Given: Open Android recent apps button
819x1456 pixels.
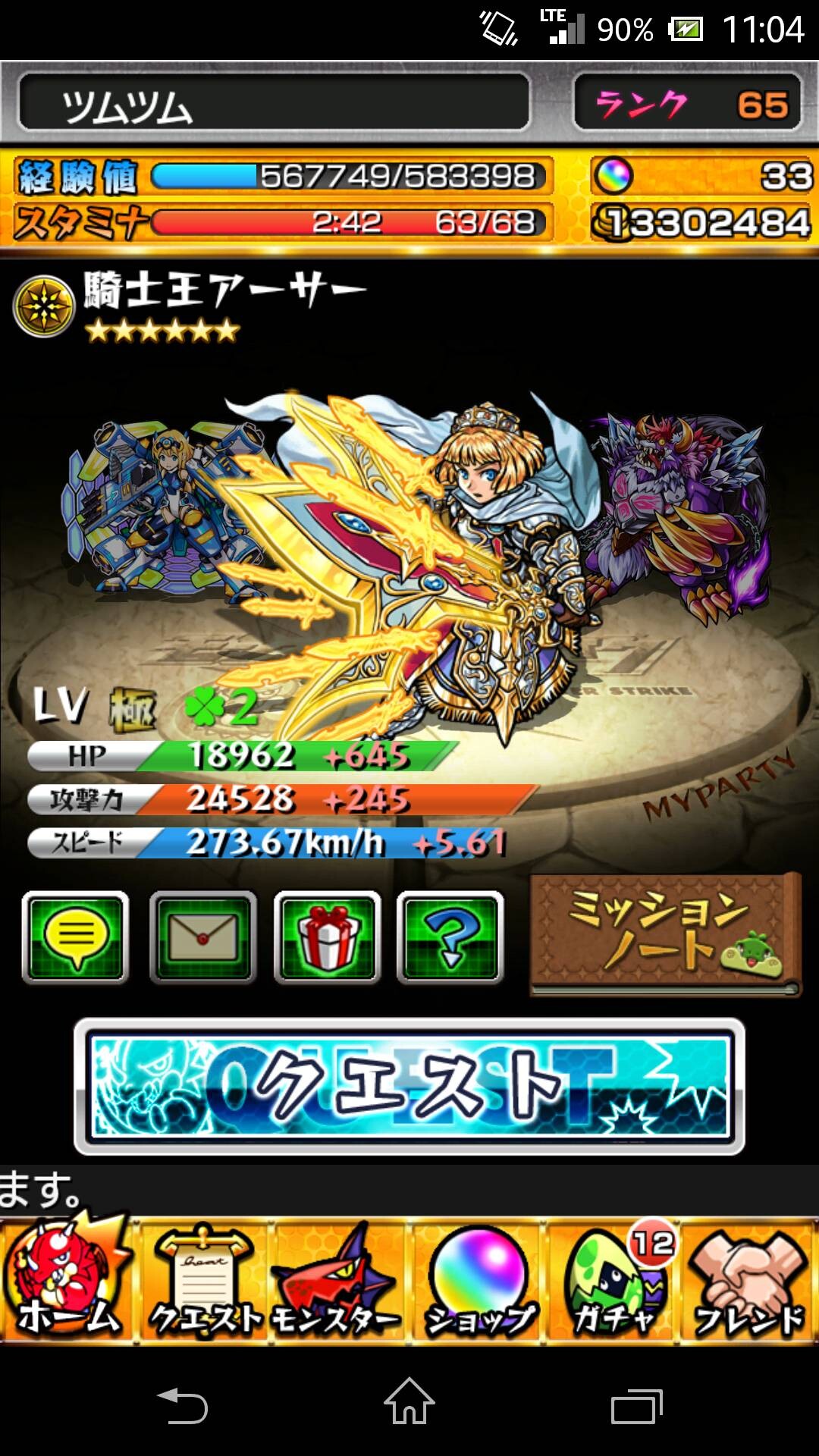Looking at the screenshot, I should click(x=637, y=1405).
